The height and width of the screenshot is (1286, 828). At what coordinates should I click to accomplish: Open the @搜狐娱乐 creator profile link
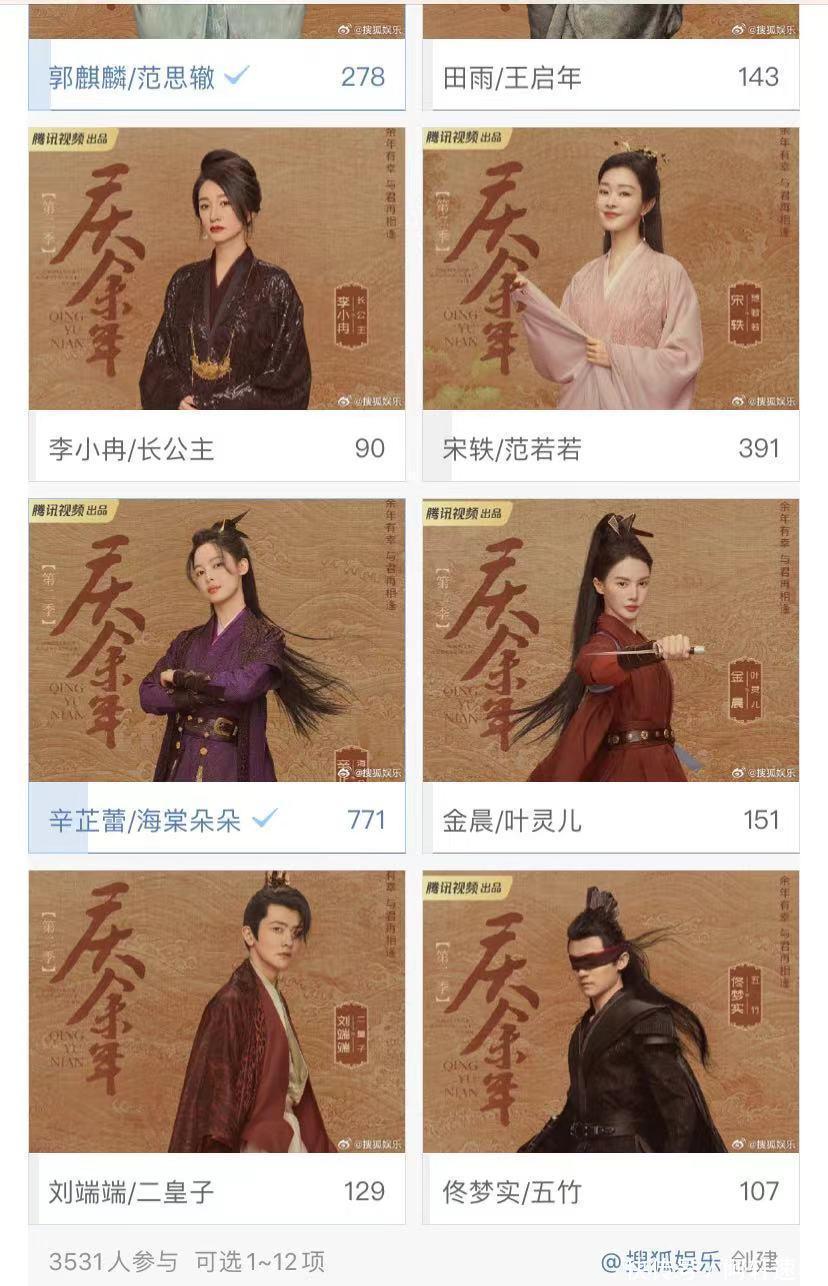pyautogui.click(x=660, y=1261)
